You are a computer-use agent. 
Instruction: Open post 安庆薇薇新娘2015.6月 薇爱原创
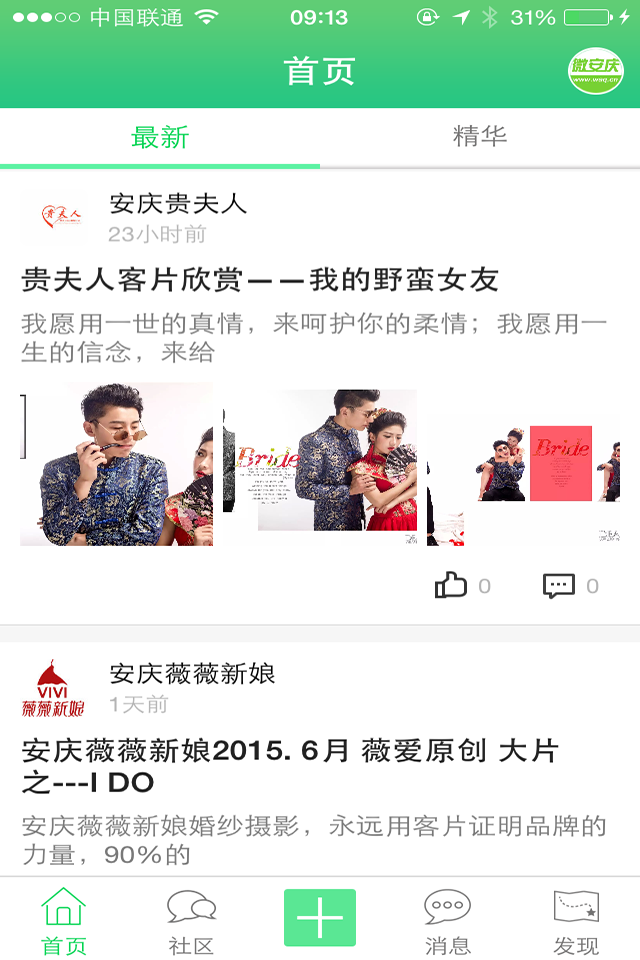click(x=290, y=765)
